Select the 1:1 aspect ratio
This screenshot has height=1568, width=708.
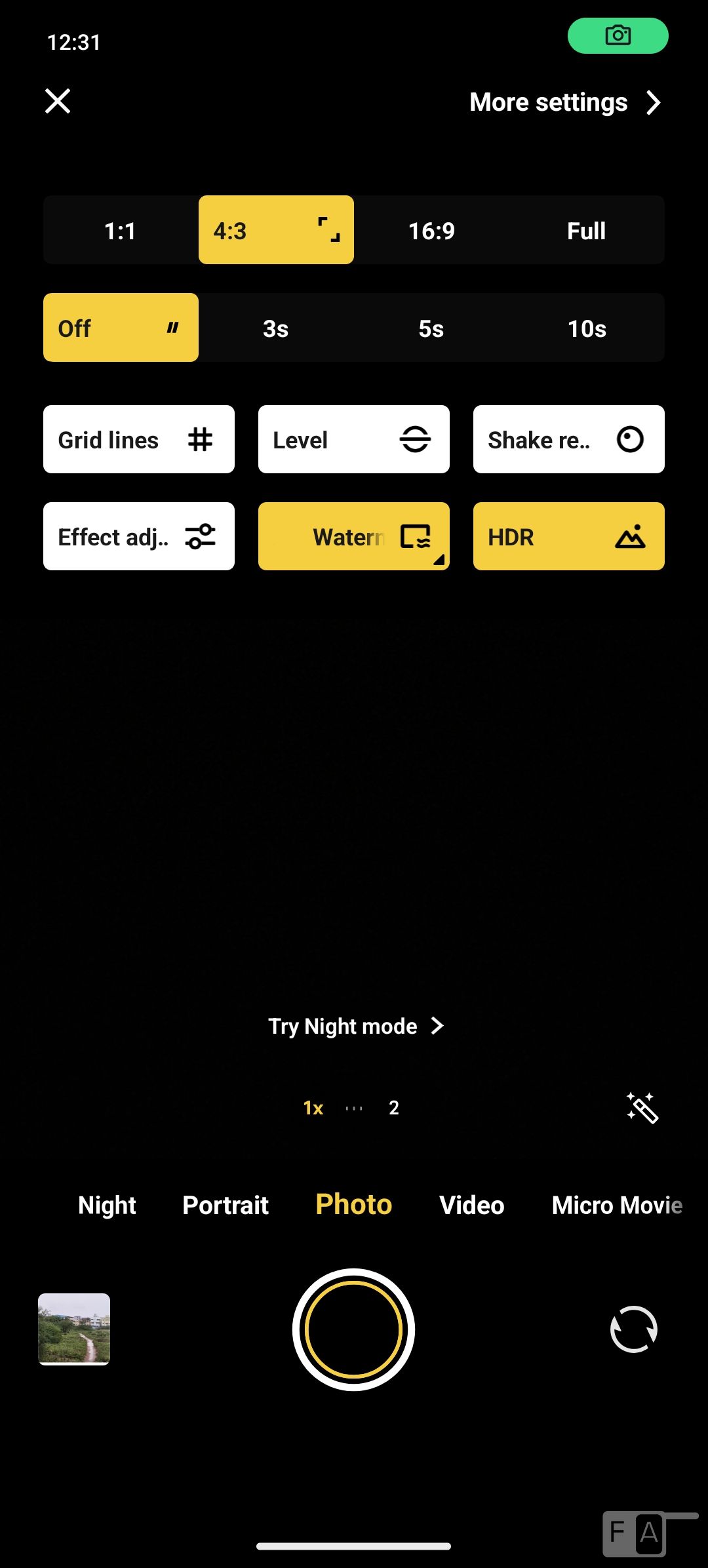click(121, 231)
